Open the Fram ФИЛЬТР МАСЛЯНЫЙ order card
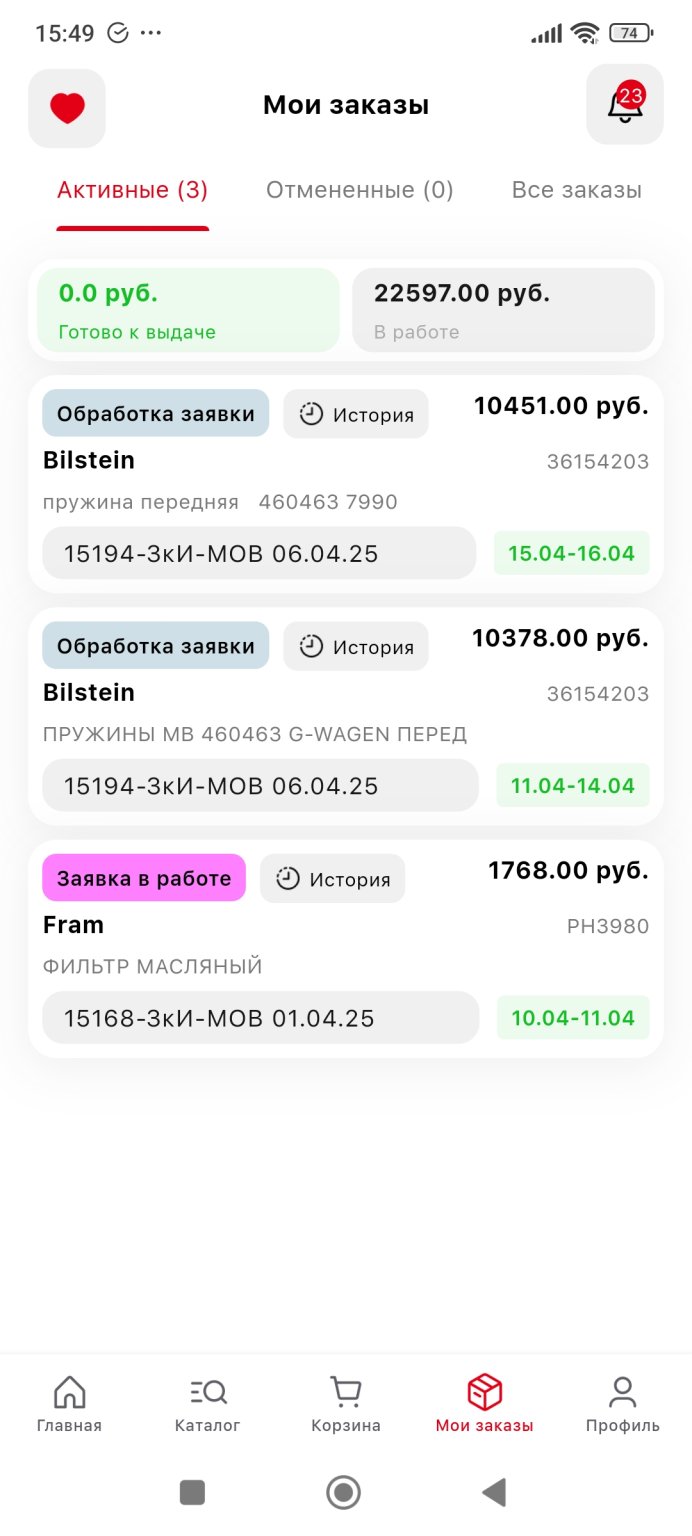 click(x=346, y=949)
